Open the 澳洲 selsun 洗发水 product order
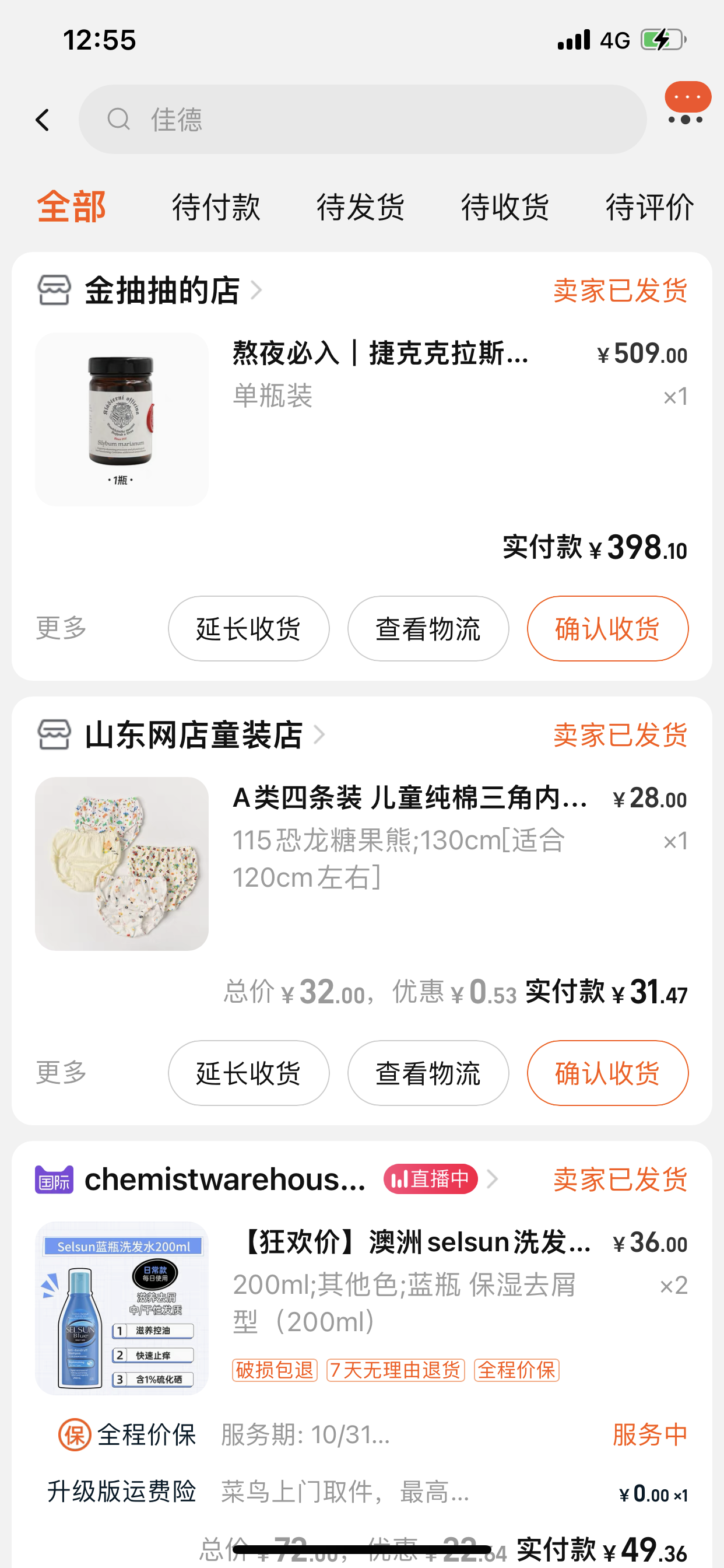Viewport: 724px width, 1568px height. point(414,1242)
